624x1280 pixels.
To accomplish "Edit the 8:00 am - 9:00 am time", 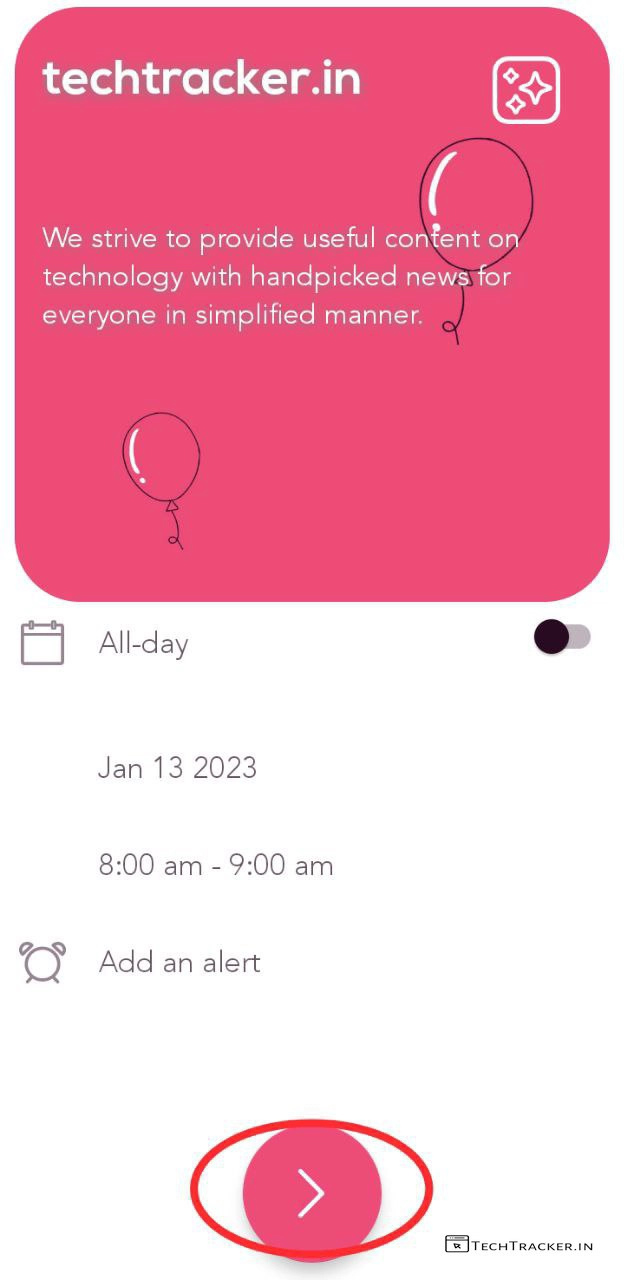I will coord(215,866).
